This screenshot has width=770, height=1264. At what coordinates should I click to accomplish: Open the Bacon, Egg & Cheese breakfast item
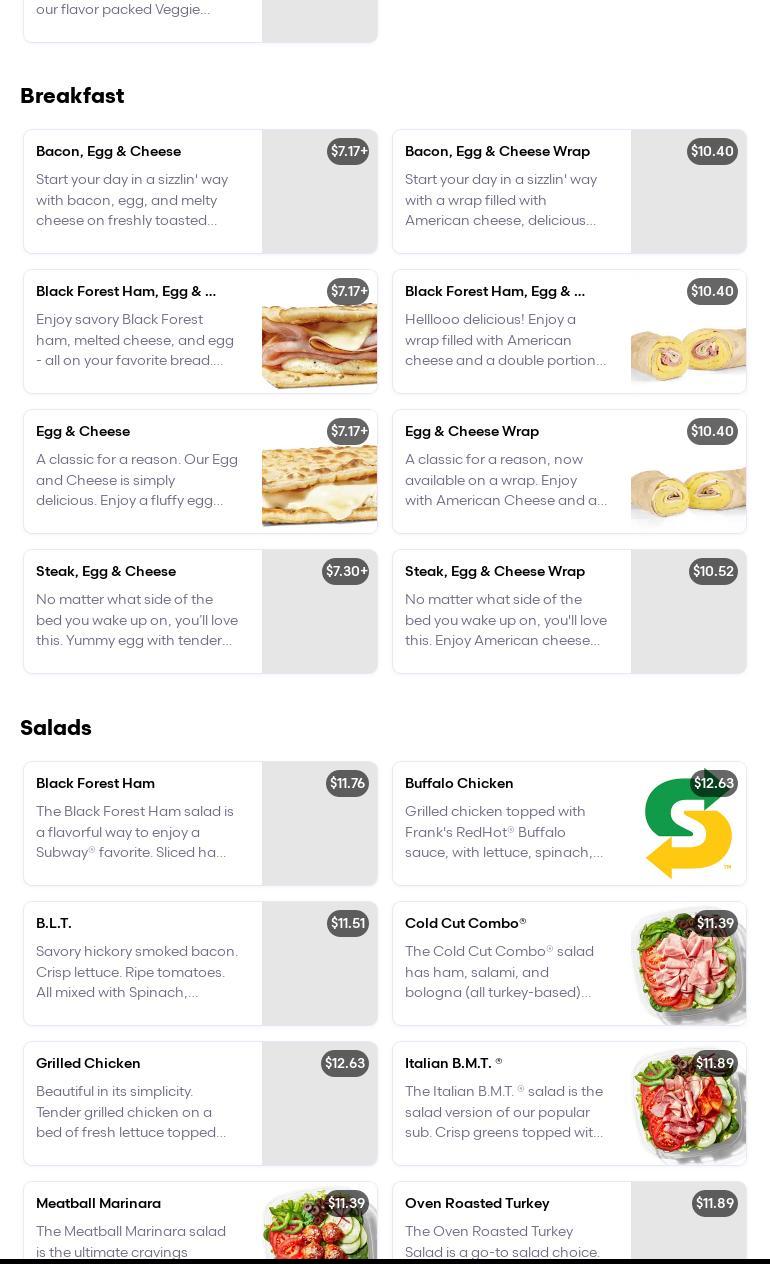tap(200, 191)
